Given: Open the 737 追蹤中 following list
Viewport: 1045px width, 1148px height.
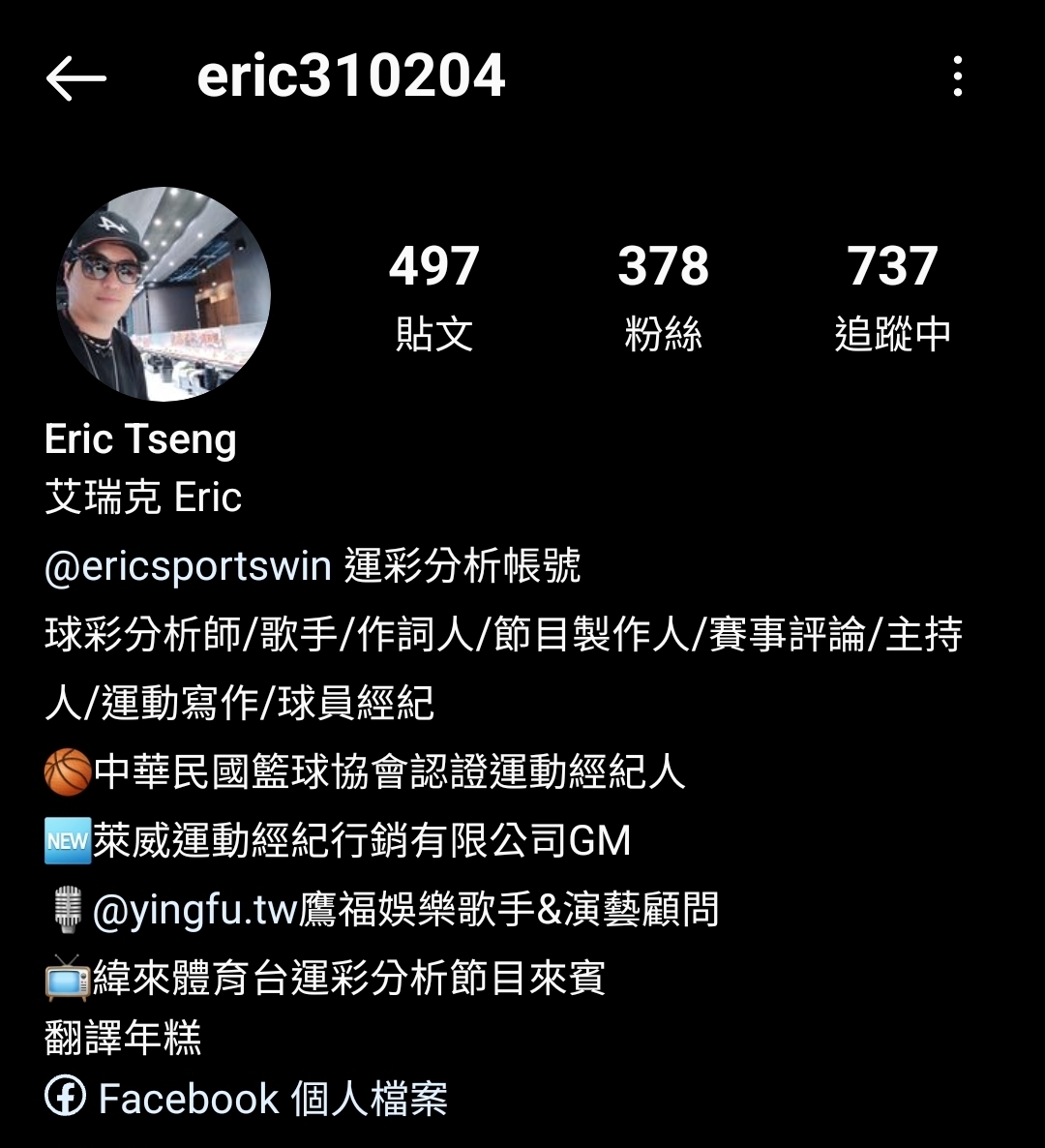Looking at the screenshot, I should click(x=892, y=294).
